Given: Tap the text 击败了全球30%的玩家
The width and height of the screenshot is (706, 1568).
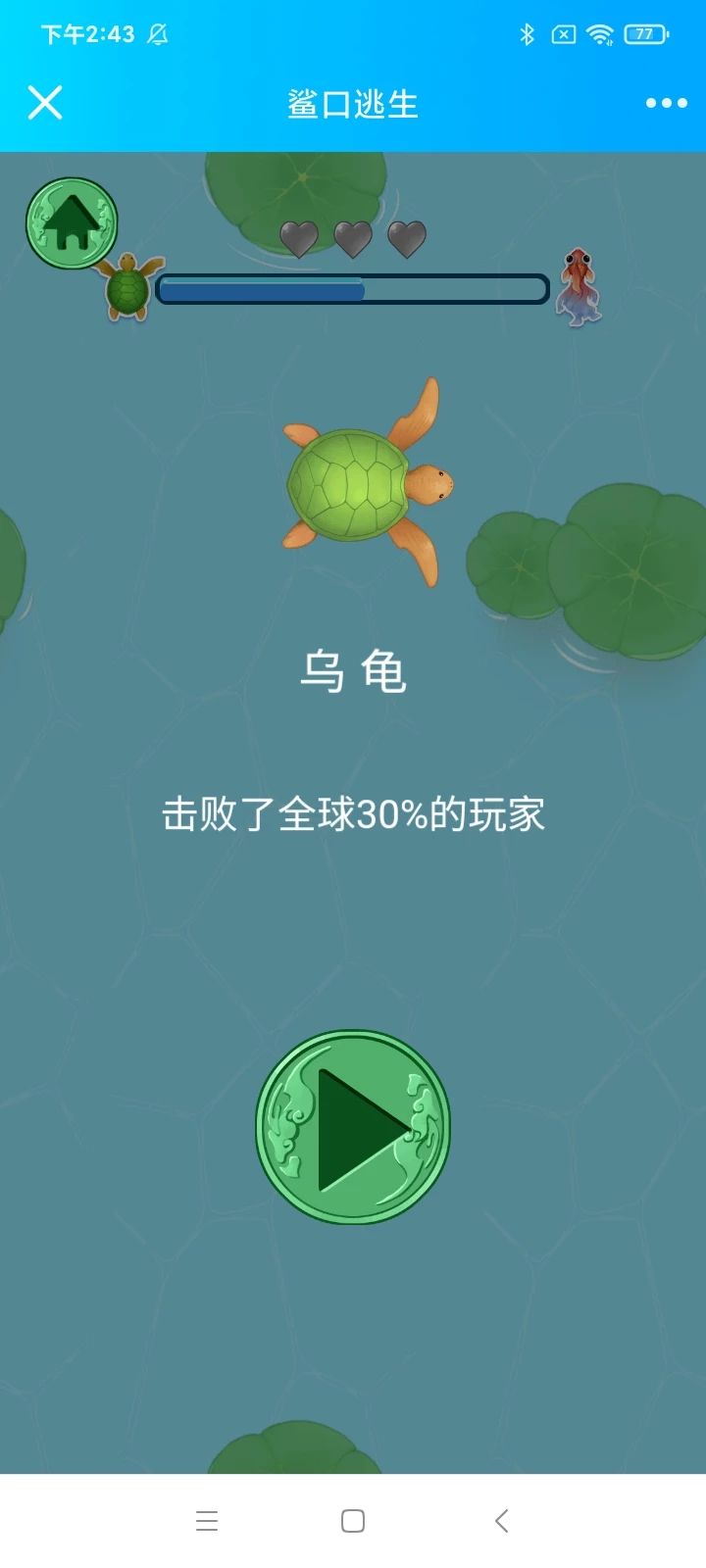Looking at the screenshot, I should click(x=353, y=814).
